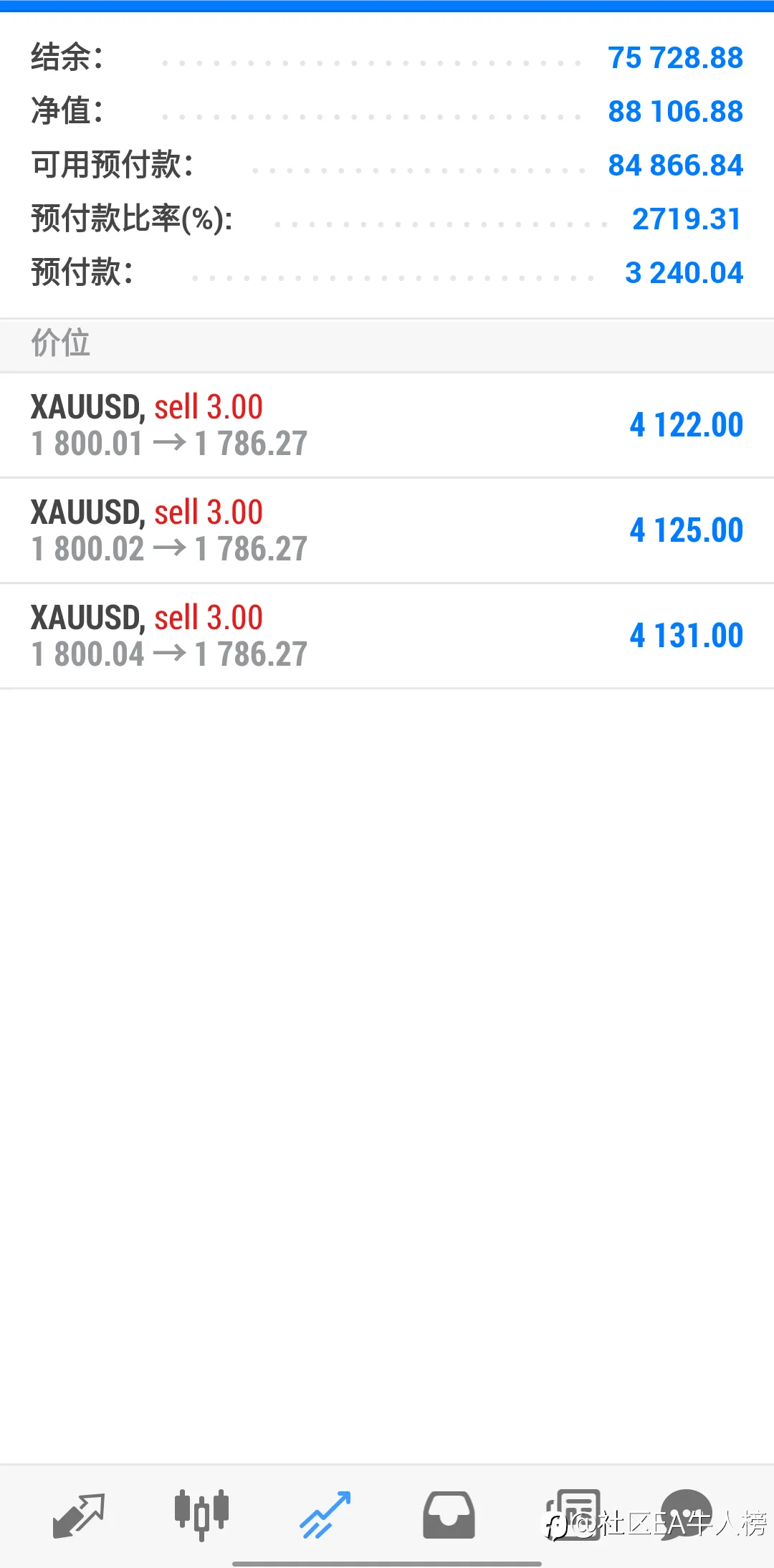
Task: Open the quotes tab with arrows icon
Action: point(79,1515)
